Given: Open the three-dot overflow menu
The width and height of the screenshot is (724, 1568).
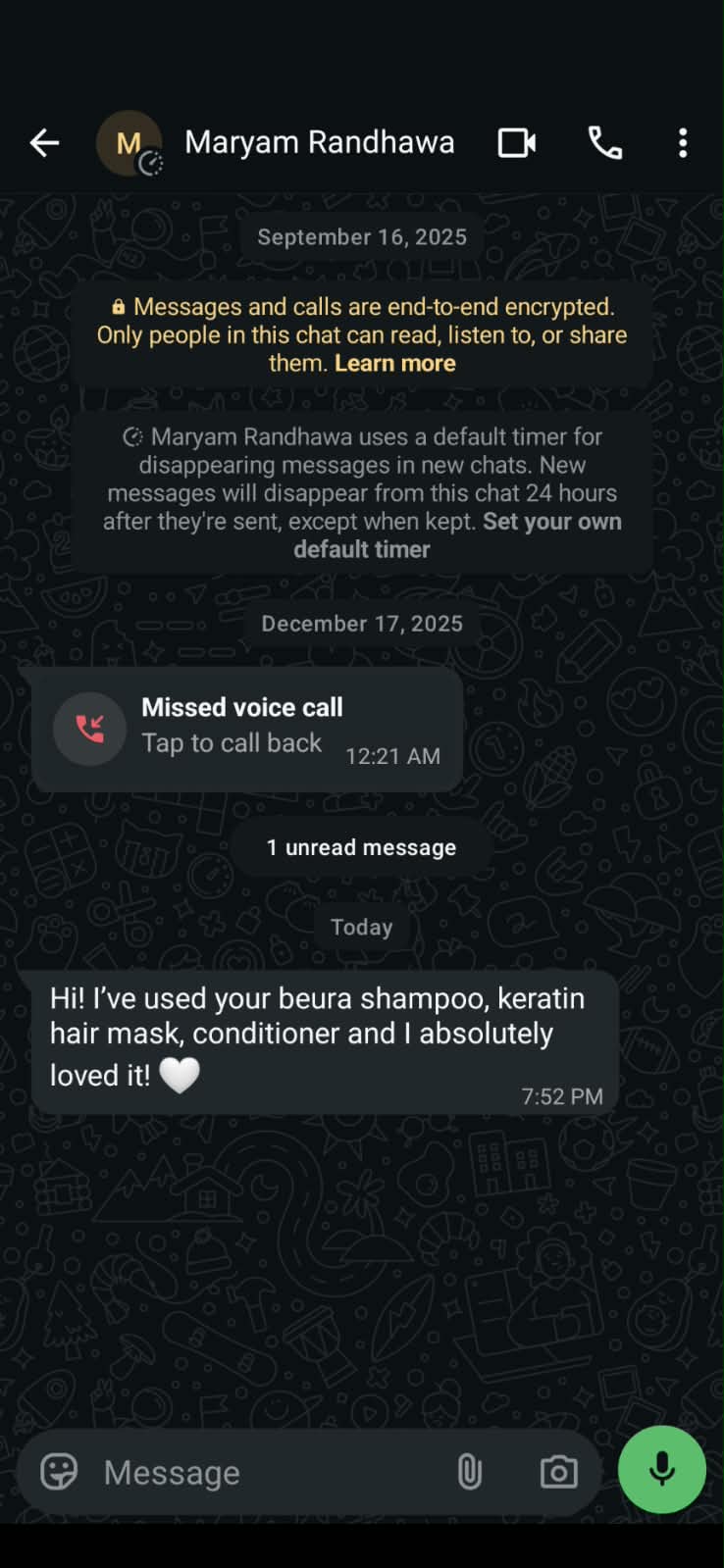Looking at the screenshot, I should 683,143.
